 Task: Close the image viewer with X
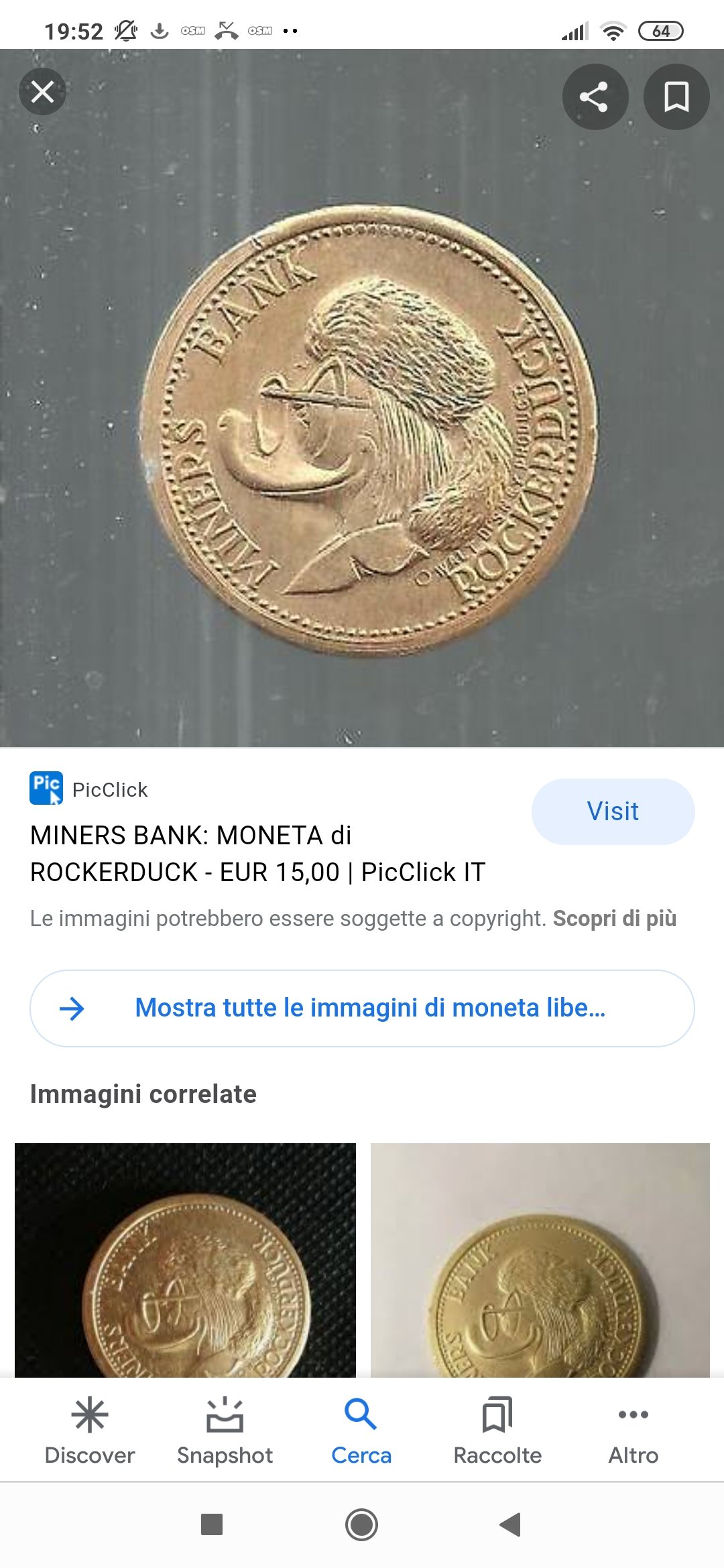point(42,92)
